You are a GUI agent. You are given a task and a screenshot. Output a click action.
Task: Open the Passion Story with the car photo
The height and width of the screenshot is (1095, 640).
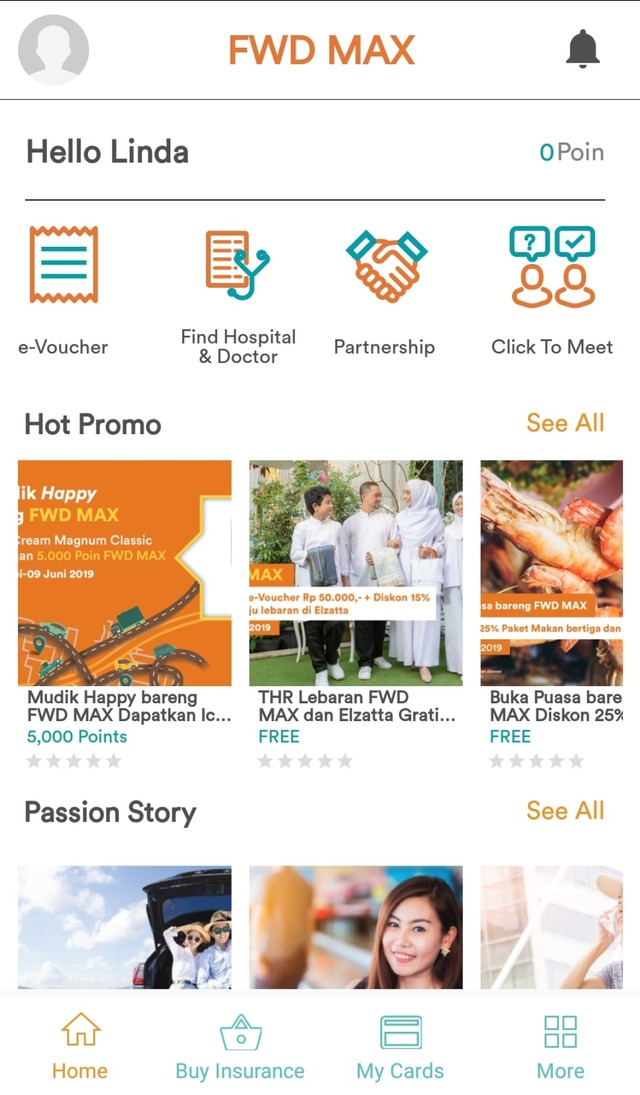coord(125,927)
